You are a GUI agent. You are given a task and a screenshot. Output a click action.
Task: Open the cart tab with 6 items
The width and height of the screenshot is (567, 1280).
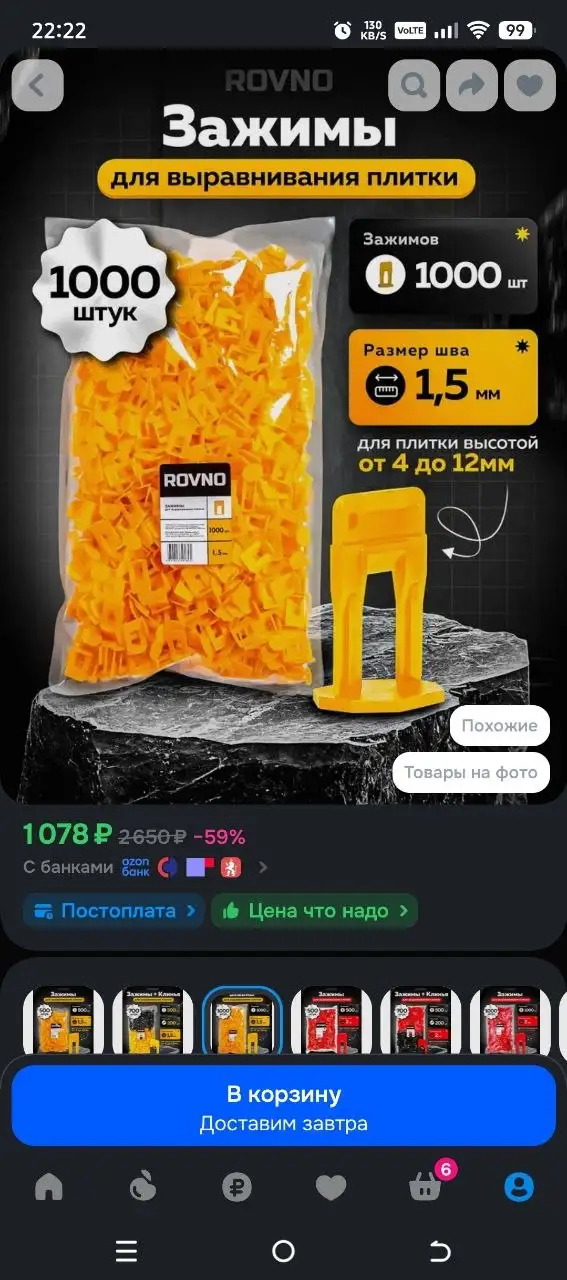pos(427,1185)
